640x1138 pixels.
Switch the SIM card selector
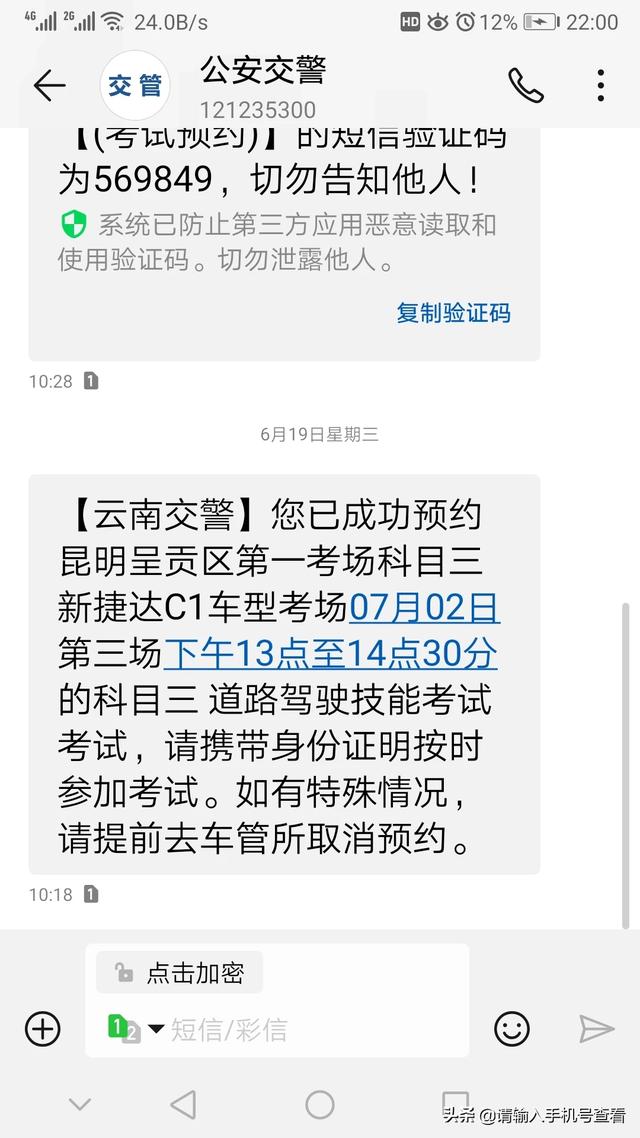coord(135,1029)
